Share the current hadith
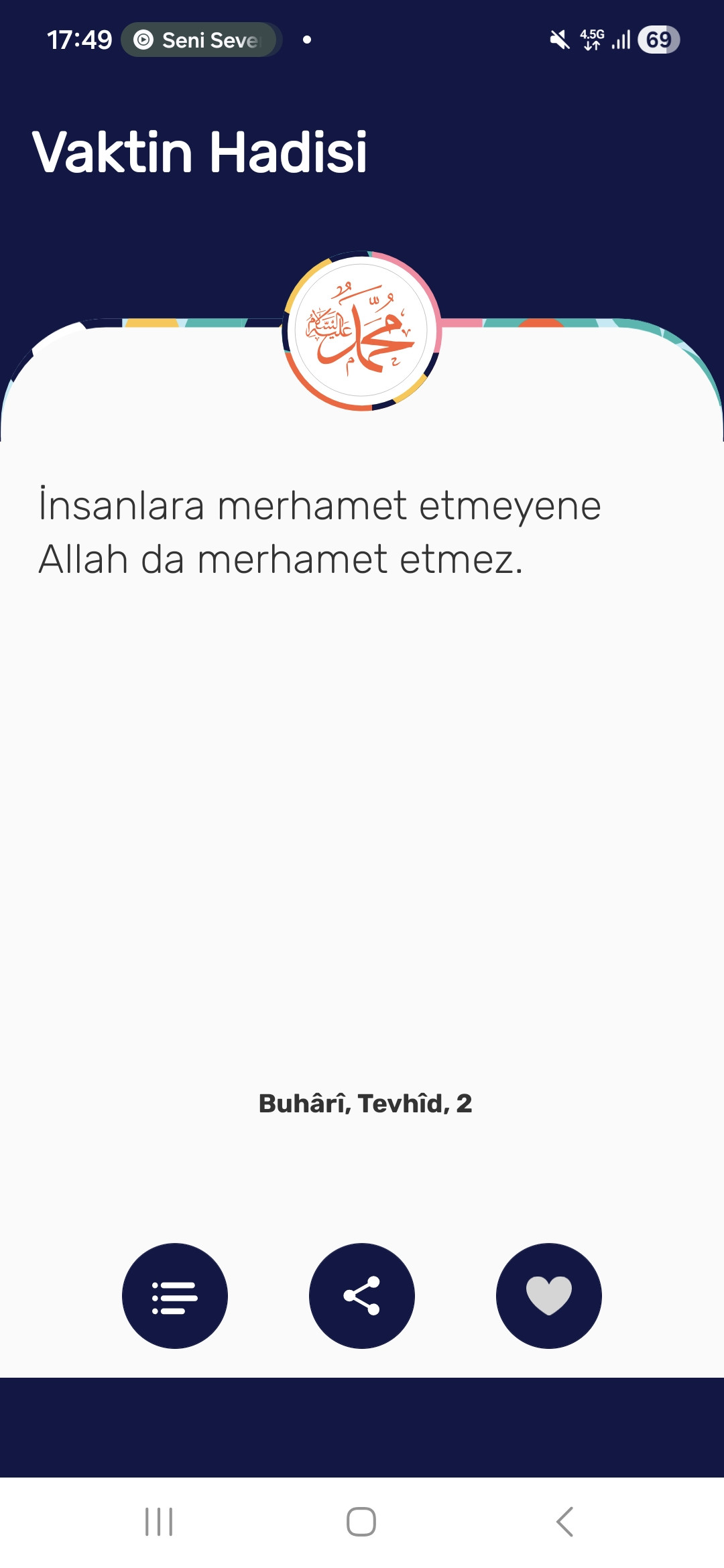Image resolution: width=724 pixels, height=1568 pixels. [362, 1295]
